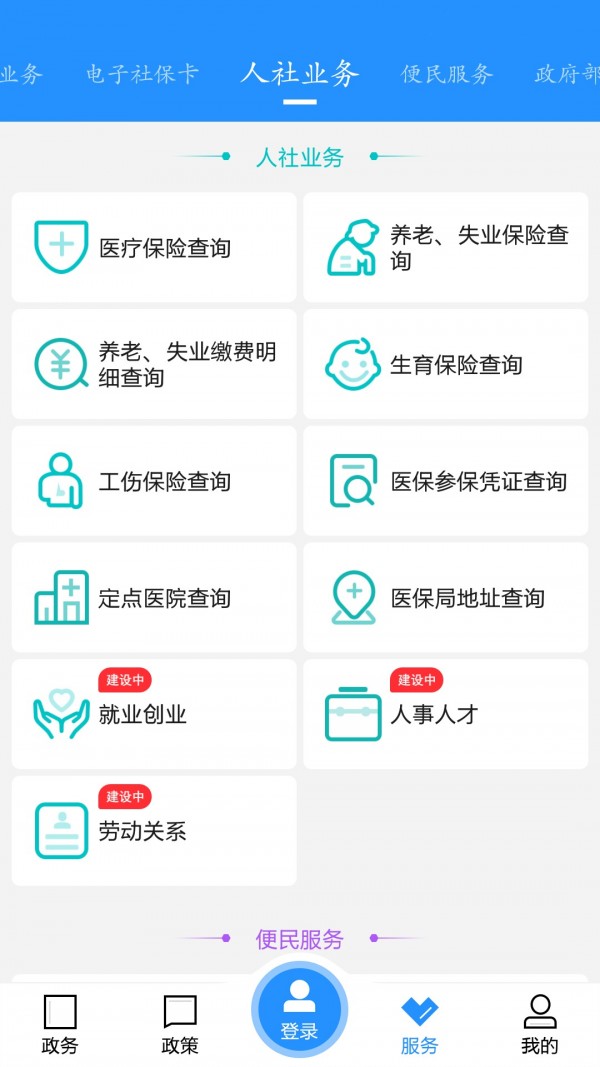Go to the 政策 bottom tab
This screenshot has height=1067, width=600.
pos(180,1025)
